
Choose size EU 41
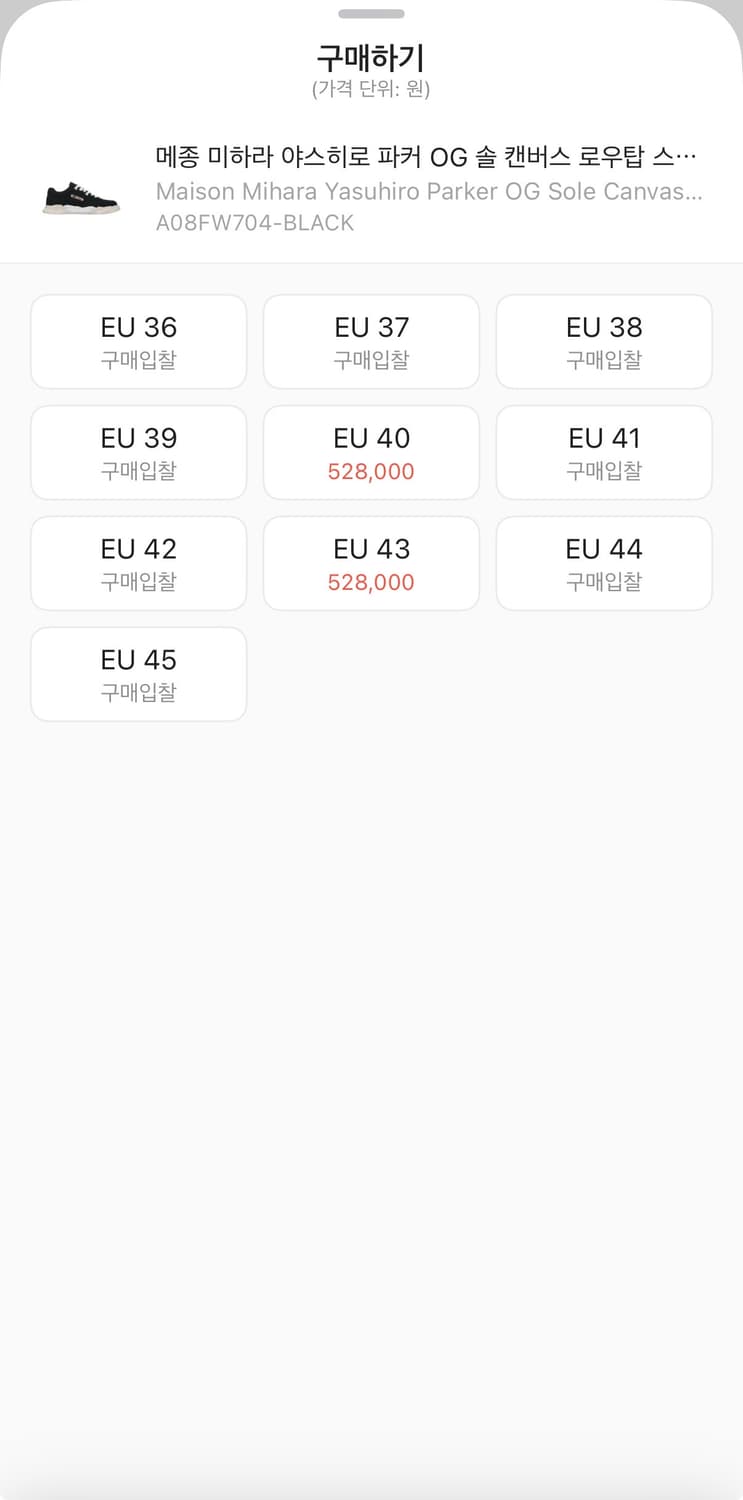pos(604,452)
